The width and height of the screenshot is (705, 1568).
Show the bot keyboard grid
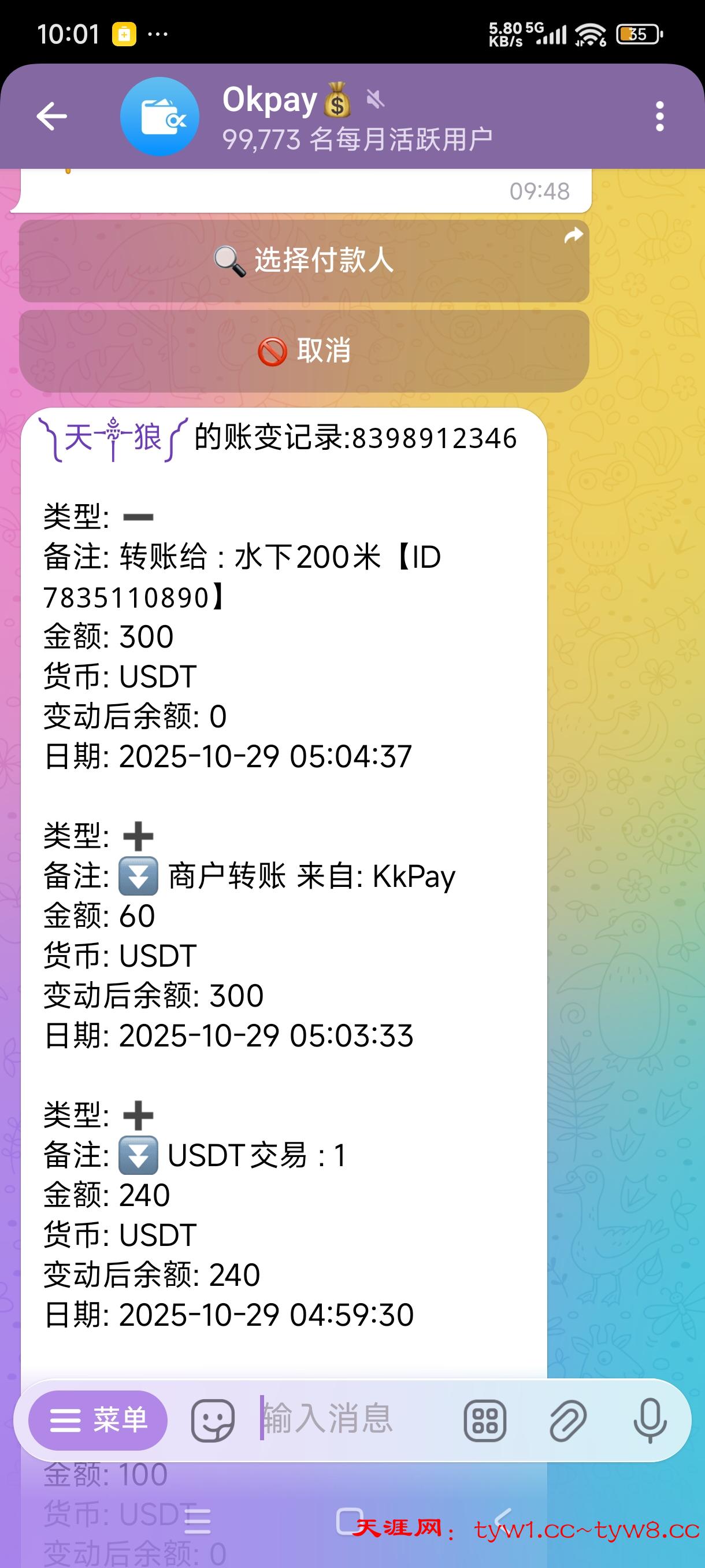tap(485, 1420)
